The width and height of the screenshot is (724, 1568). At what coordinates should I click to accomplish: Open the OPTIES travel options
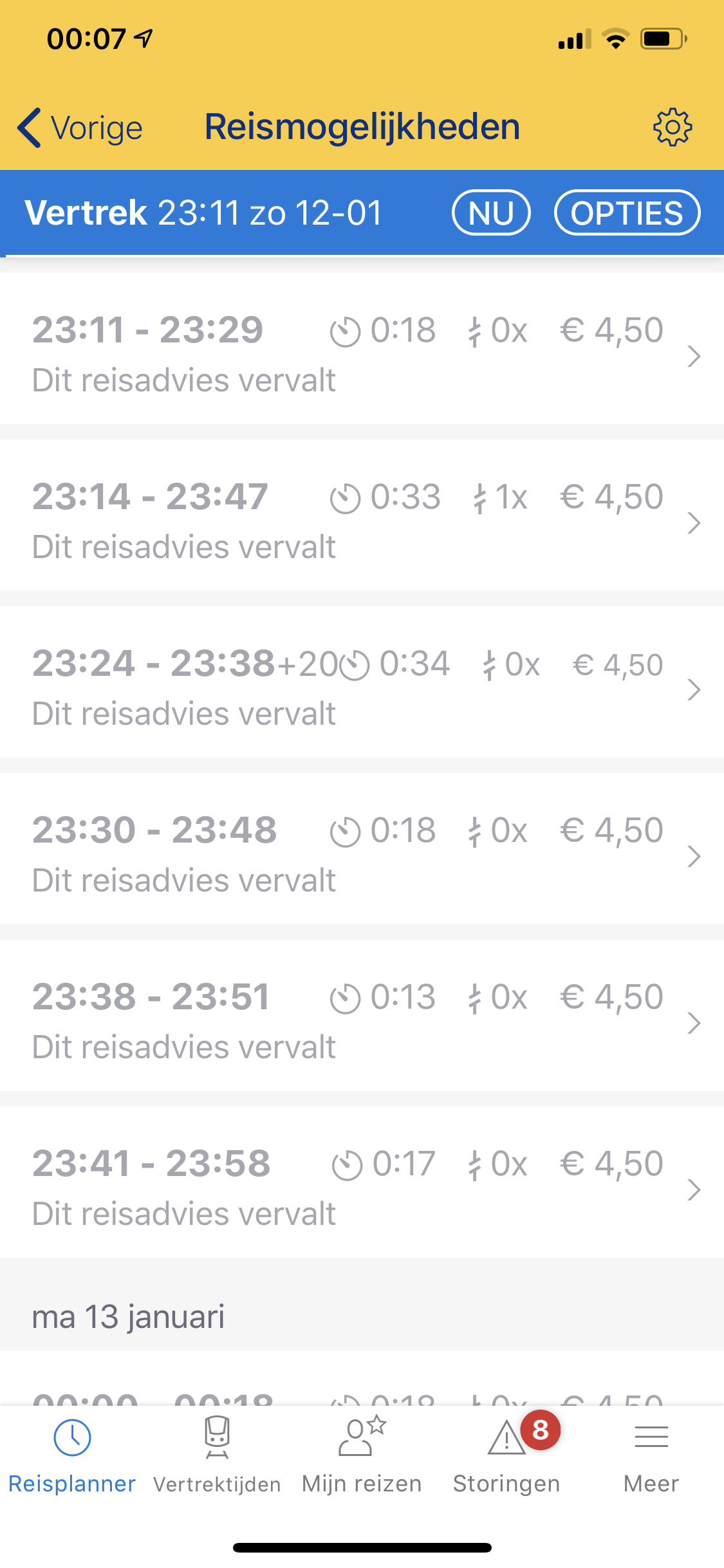(627, 213)
